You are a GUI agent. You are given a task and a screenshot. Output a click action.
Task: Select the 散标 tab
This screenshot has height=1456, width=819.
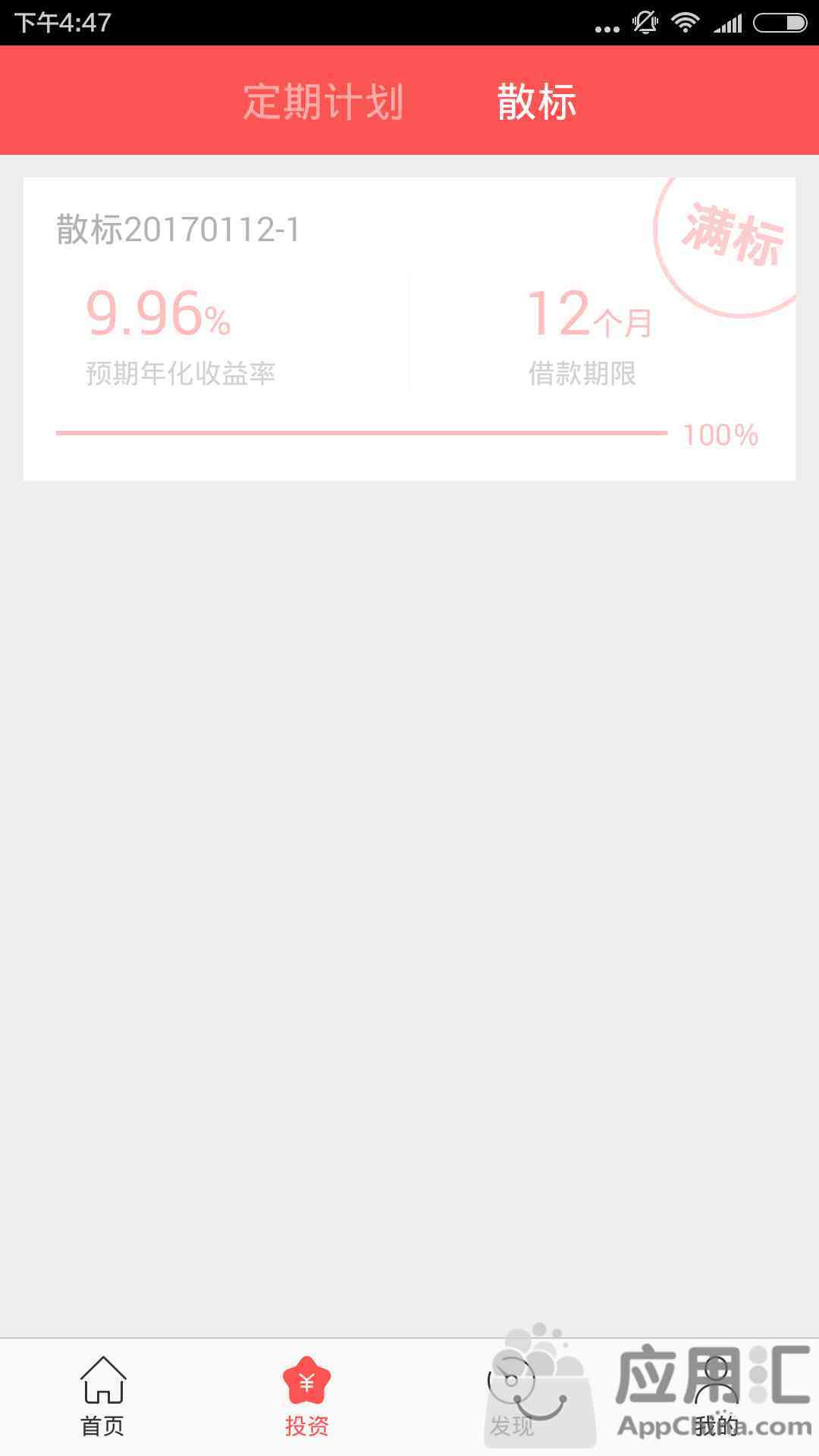pyautogui.click(x=537, y=102)
